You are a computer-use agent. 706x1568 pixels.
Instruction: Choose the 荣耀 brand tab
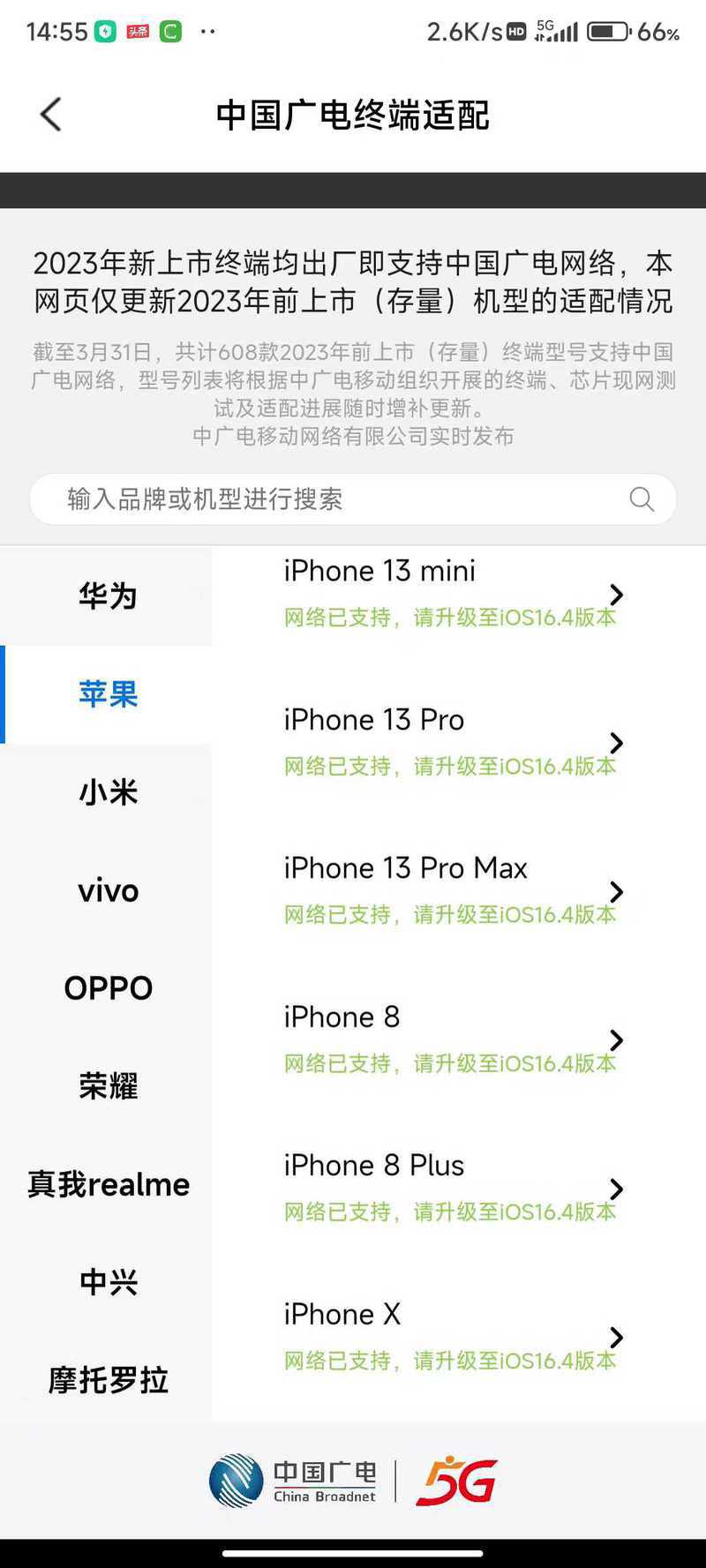tap(107, 1086)
